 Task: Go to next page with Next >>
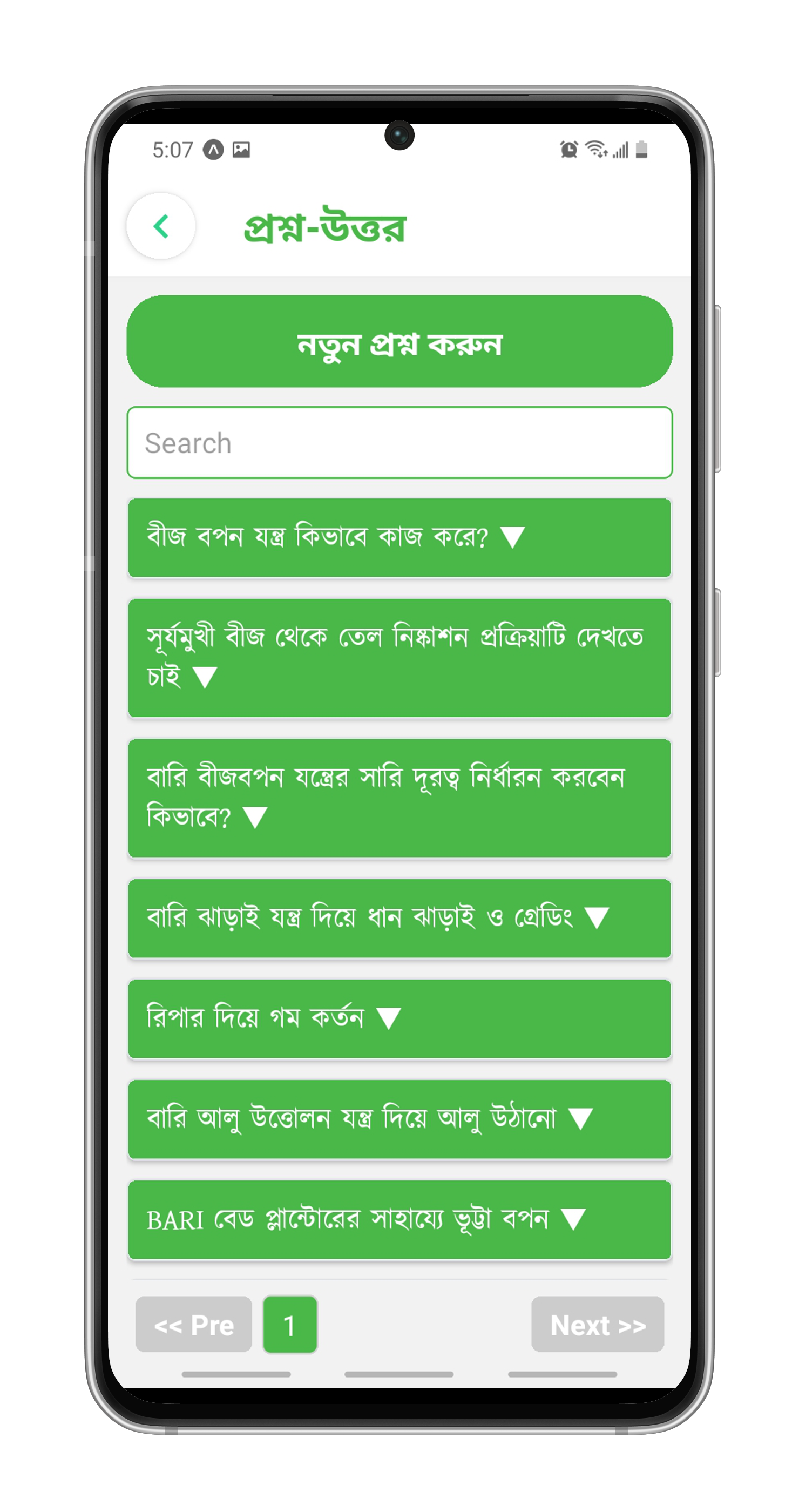pos(597,1325)
